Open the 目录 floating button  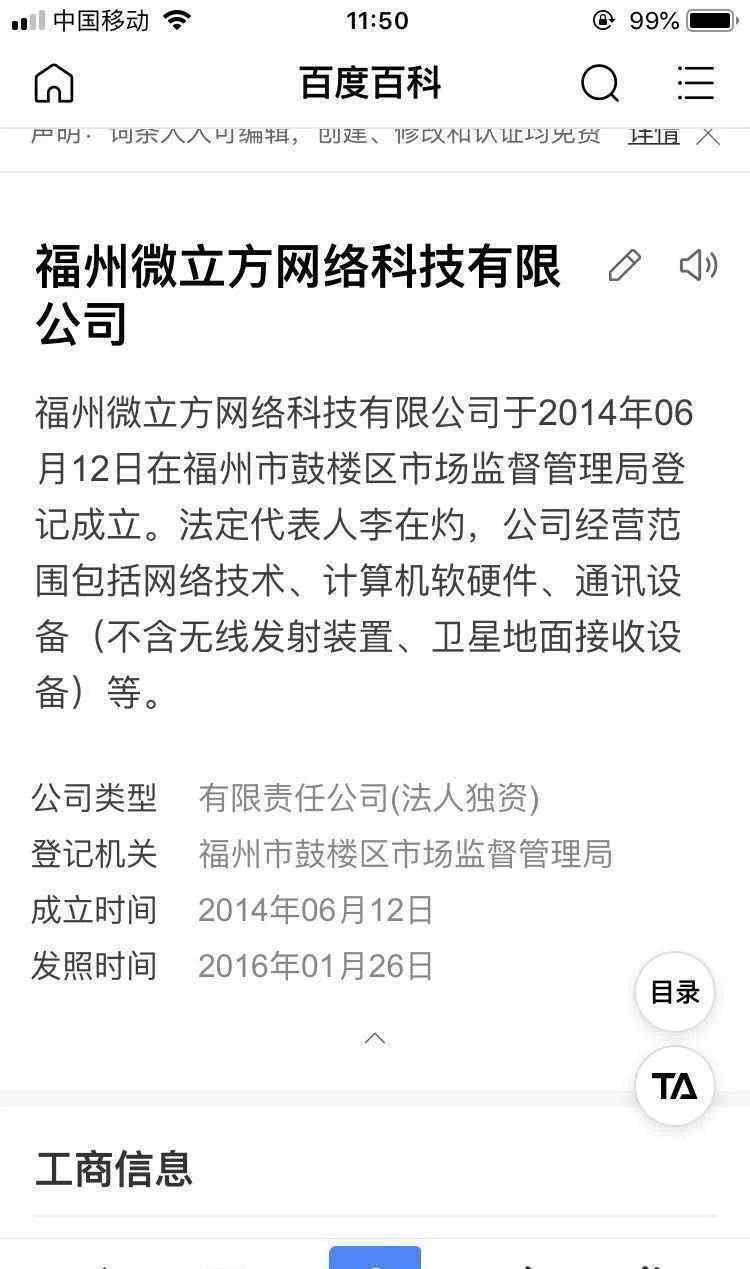[675, 992]
